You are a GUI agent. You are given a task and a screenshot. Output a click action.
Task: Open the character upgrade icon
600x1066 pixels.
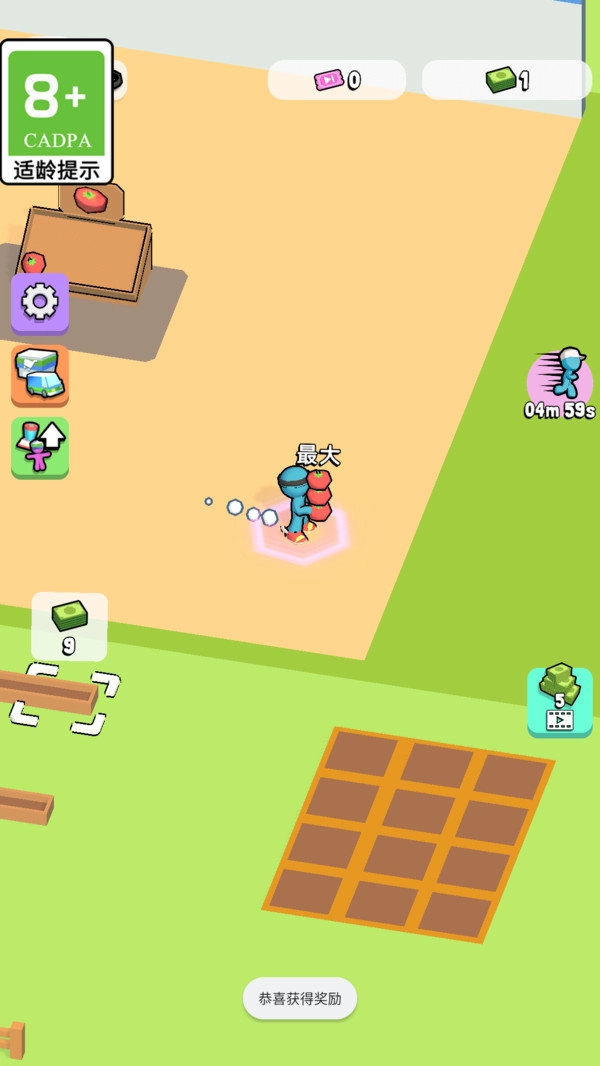click(40, 446)
